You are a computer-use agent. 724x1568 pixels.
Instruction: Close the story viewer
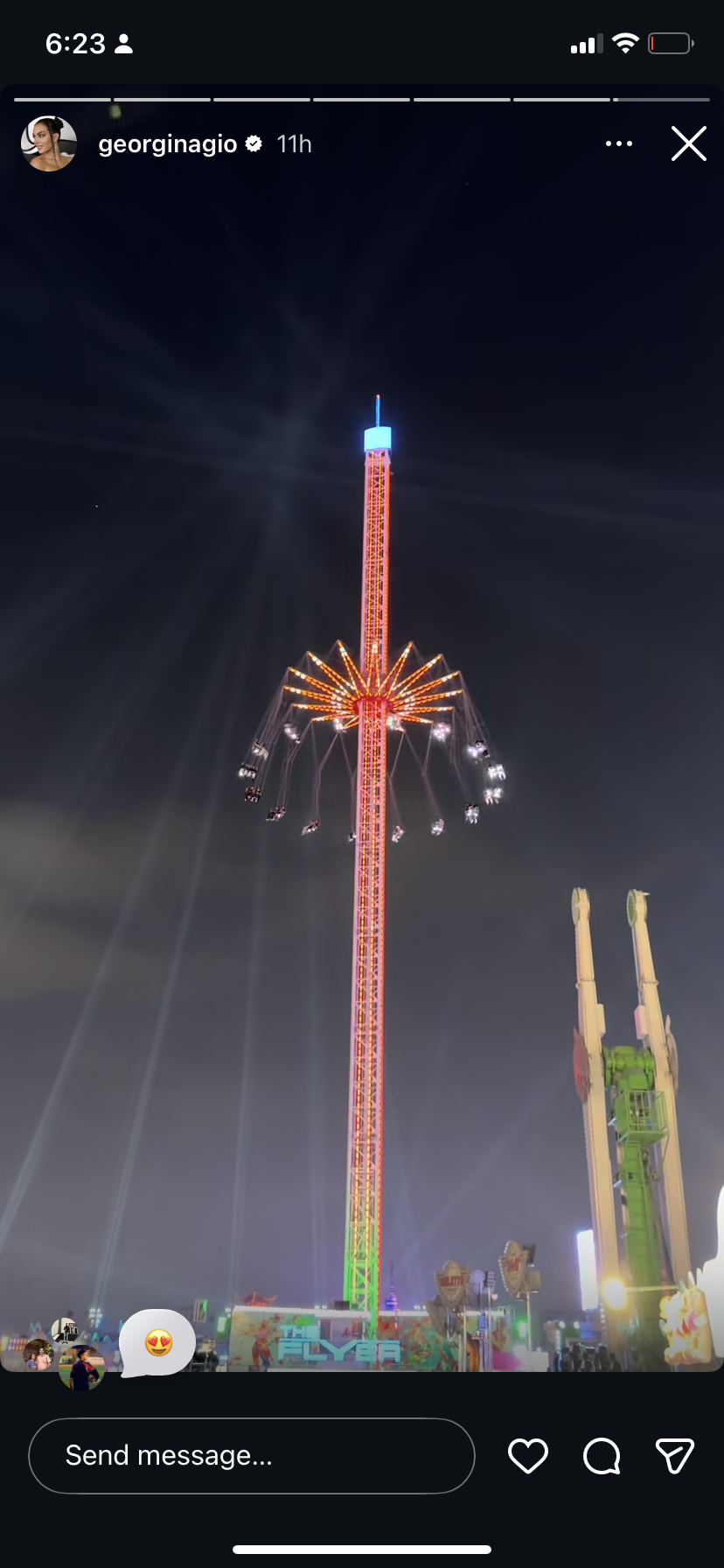coord(688,143)
